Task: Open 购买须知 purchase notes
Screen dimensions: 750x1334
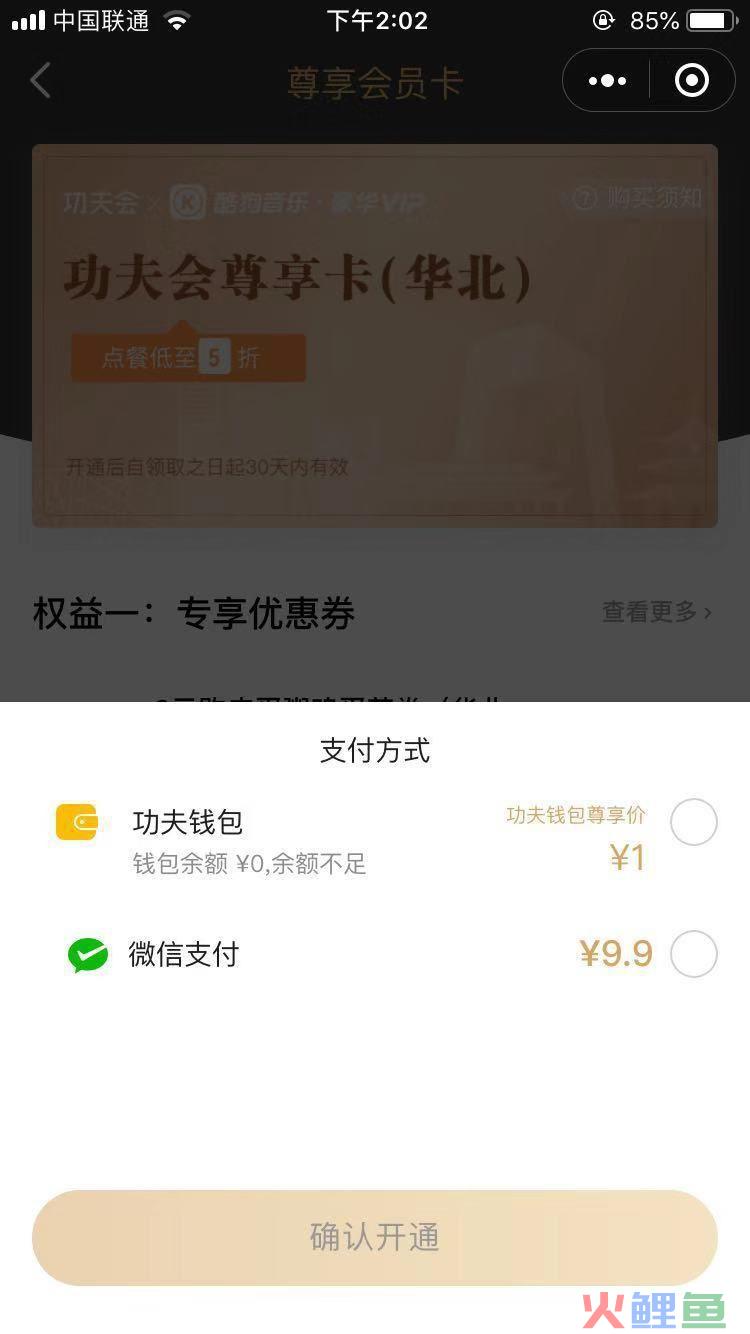Action: click(638, 198)
